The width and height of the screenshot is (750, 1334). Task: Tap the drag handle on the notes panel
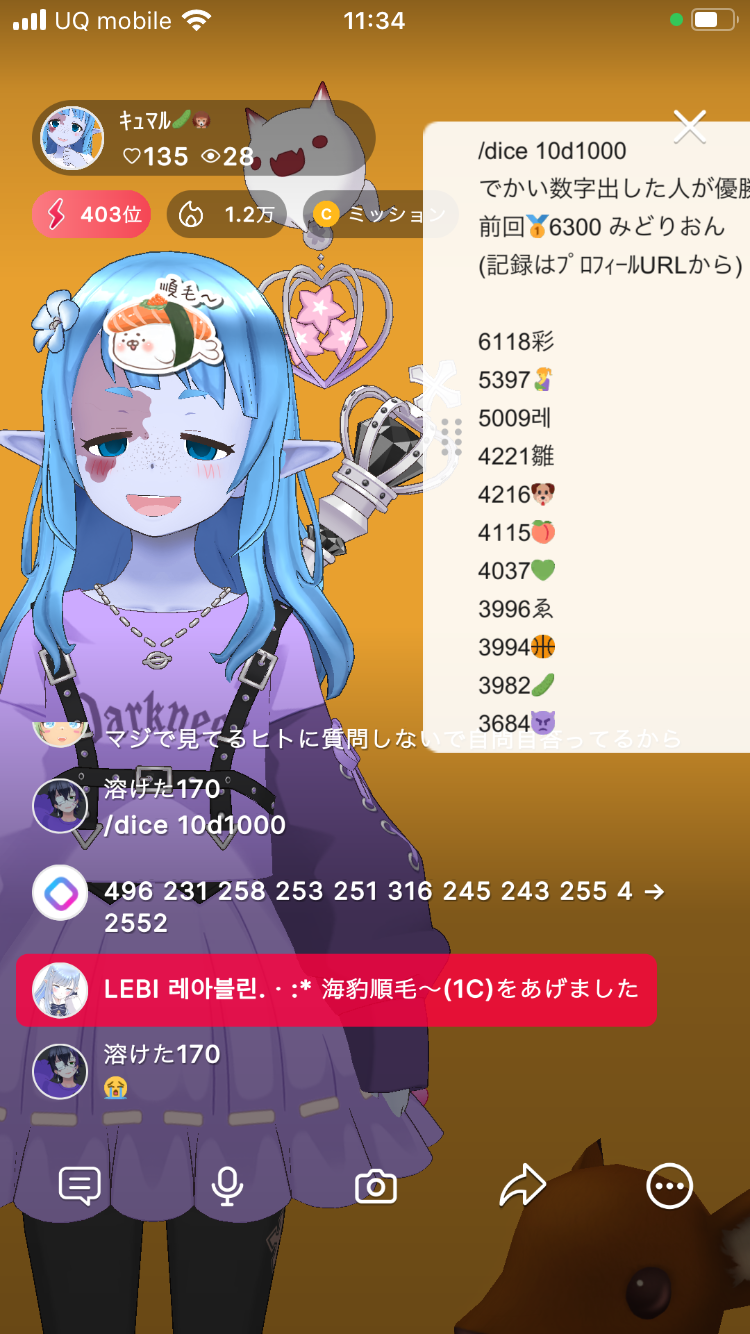click(x=451, y=438)
